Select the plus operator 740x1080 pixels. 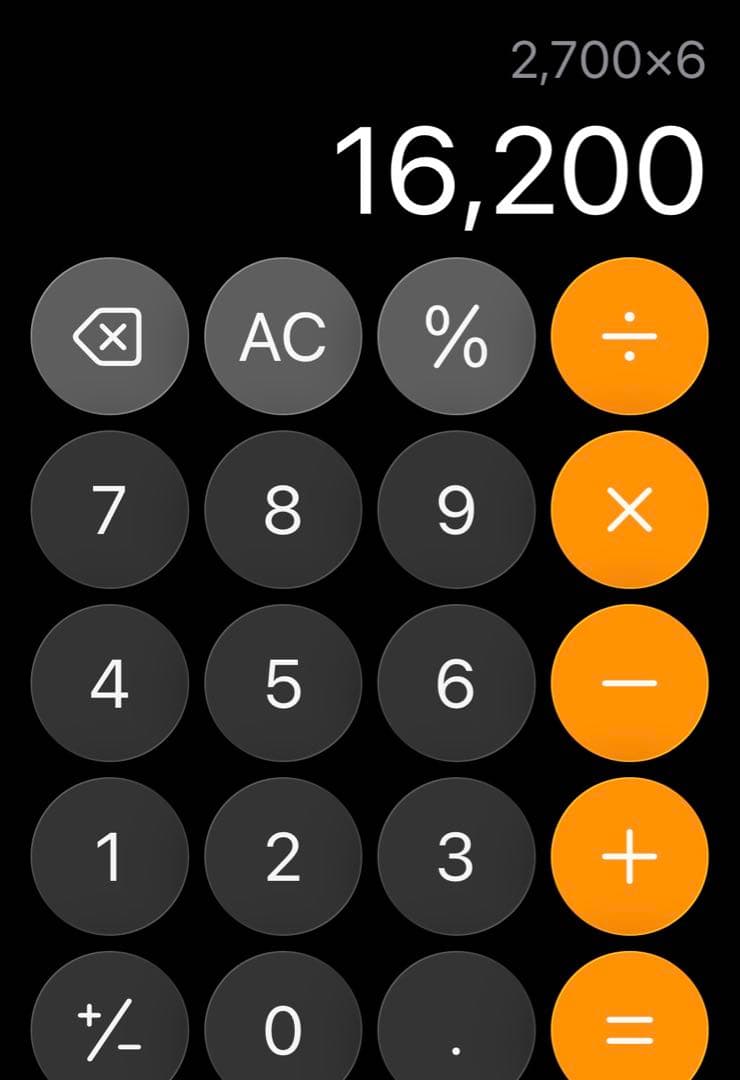click(x=629, y=857)
